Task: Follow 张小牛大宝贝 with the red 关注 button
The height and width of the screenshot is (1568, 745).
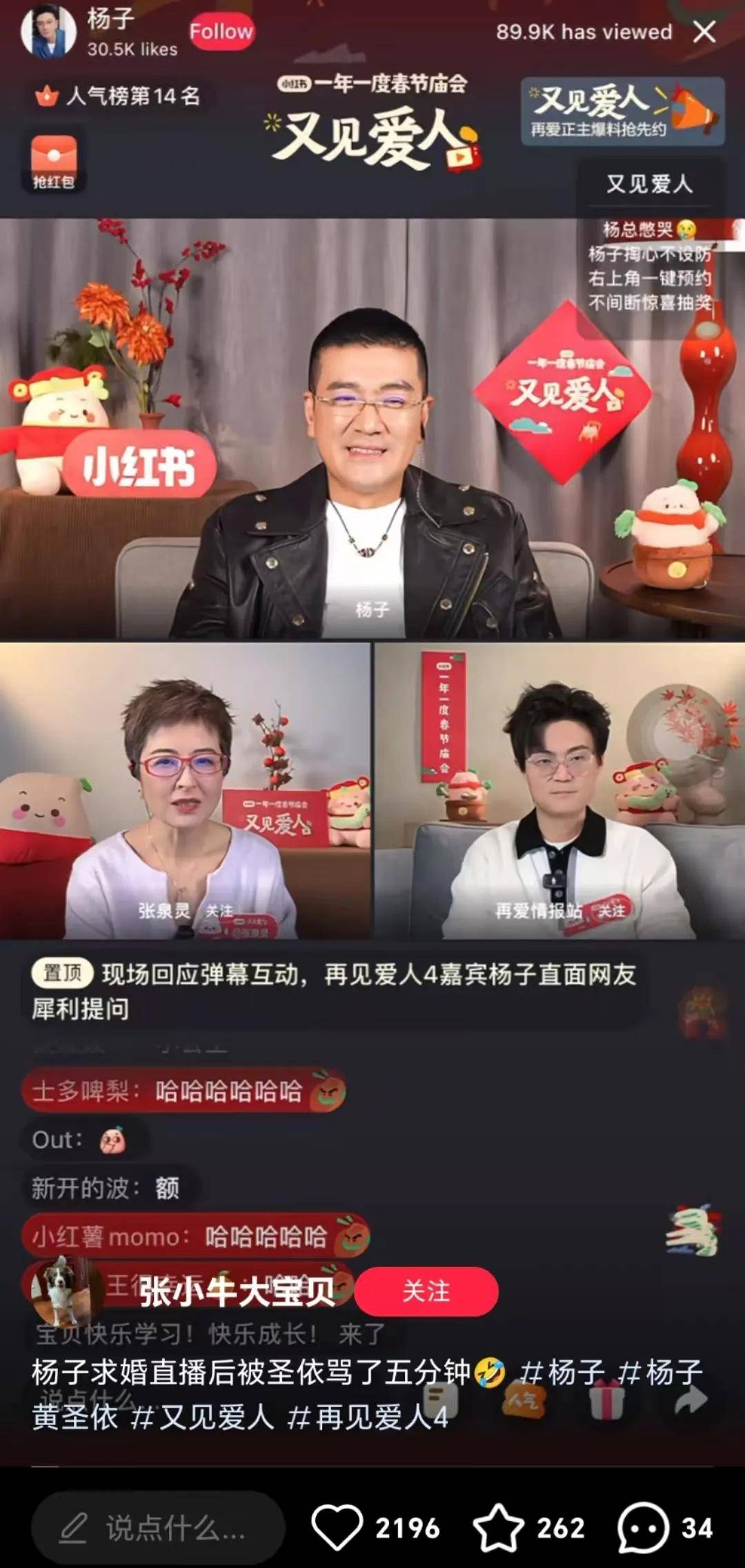Action: point(426,1291)
